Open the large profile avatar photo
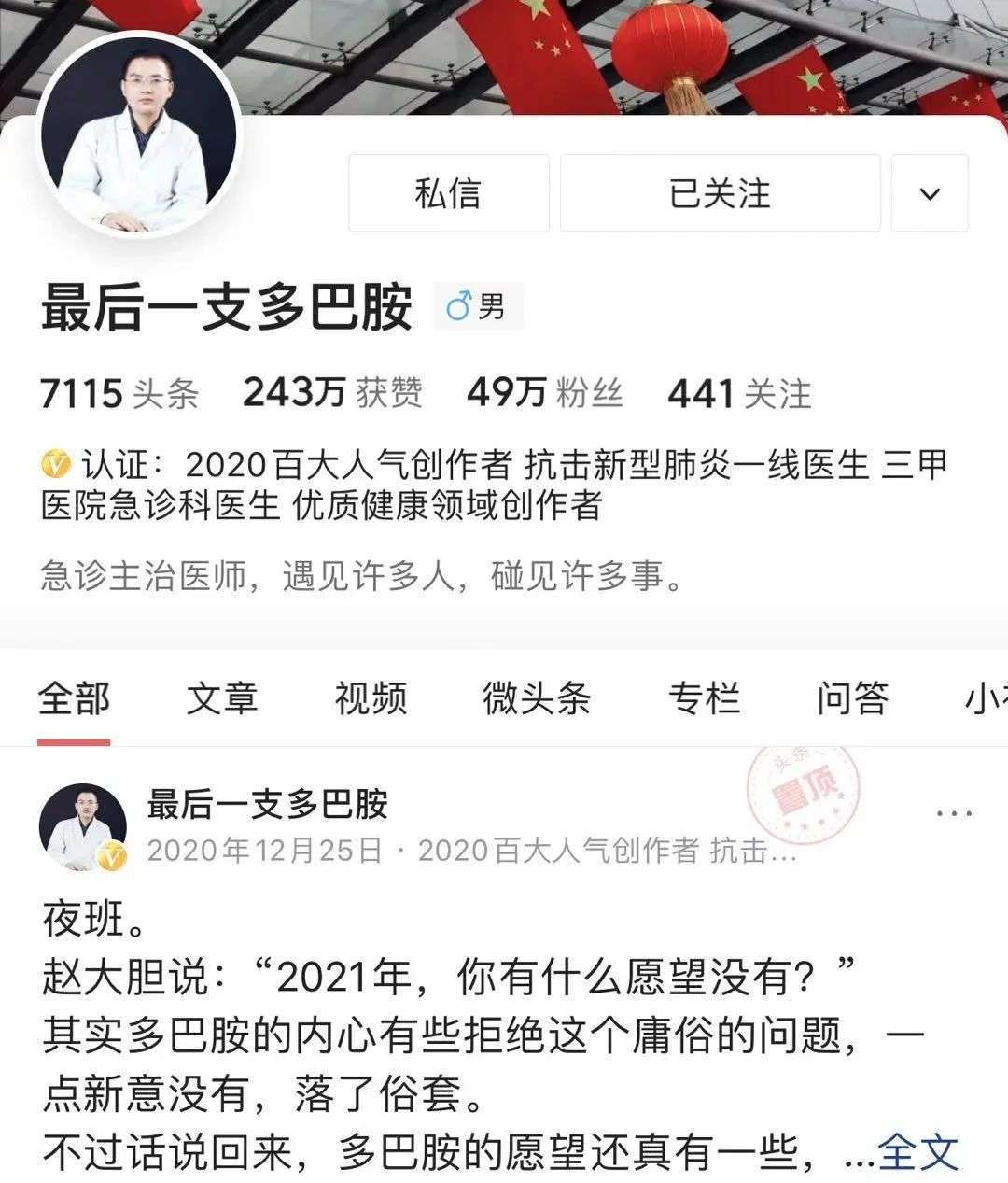1008x1183 pixels. click(x=139, y=134)
